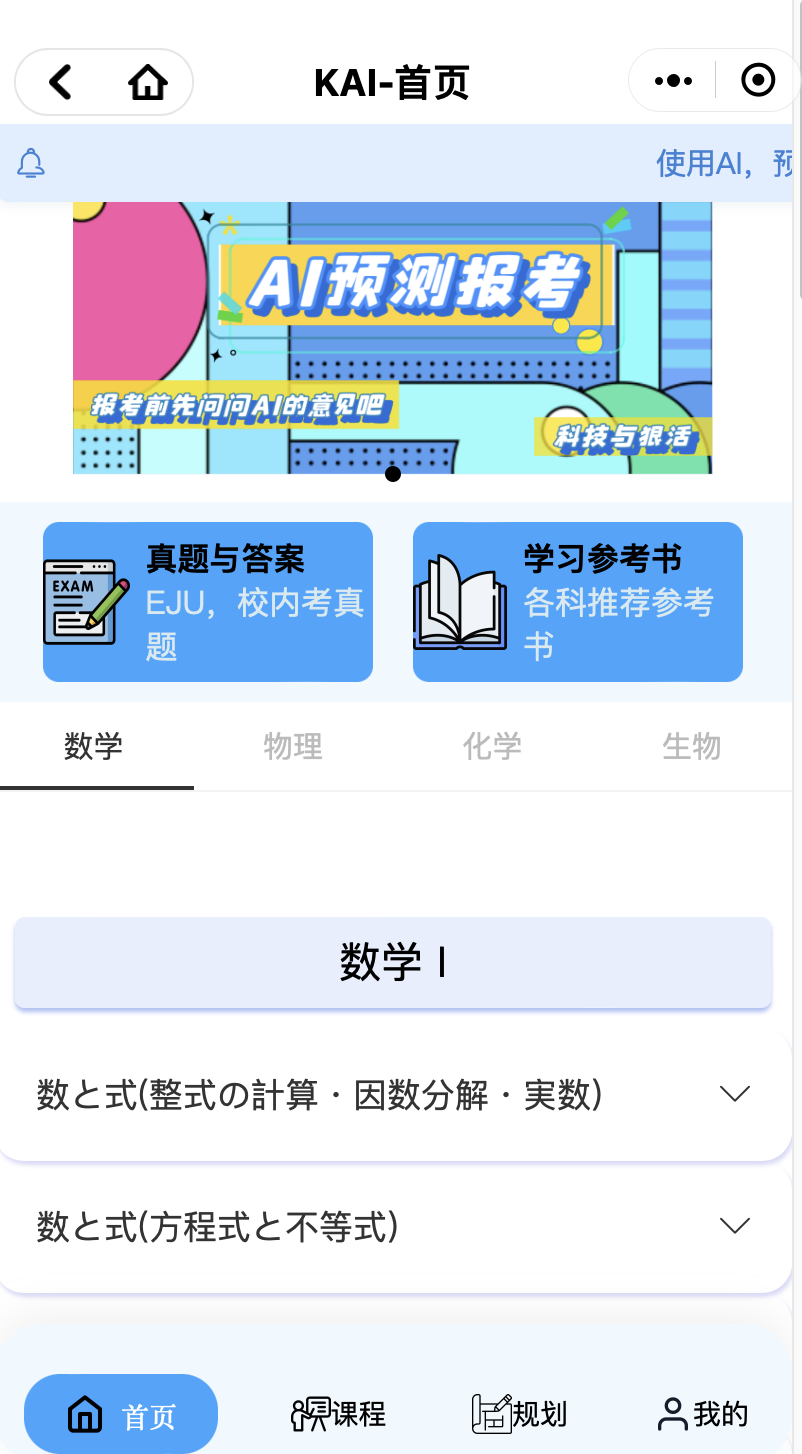Open the 学习参考书 card
802x1454 pixels.
tap(578, 602)
